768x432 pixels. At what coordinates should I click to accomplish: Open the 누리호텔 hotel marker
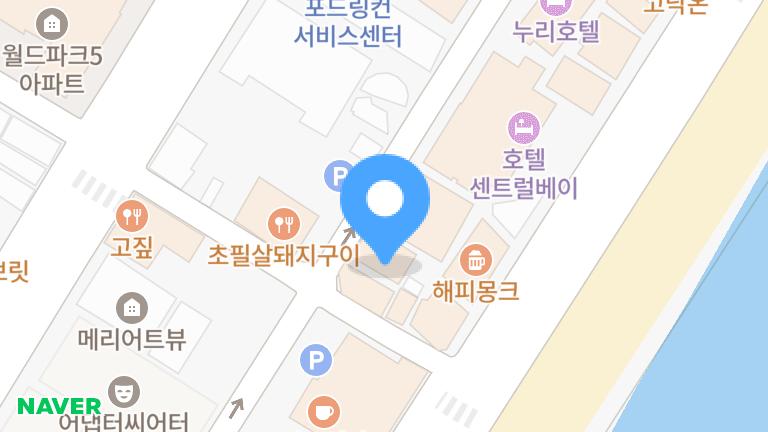point(555,8)
